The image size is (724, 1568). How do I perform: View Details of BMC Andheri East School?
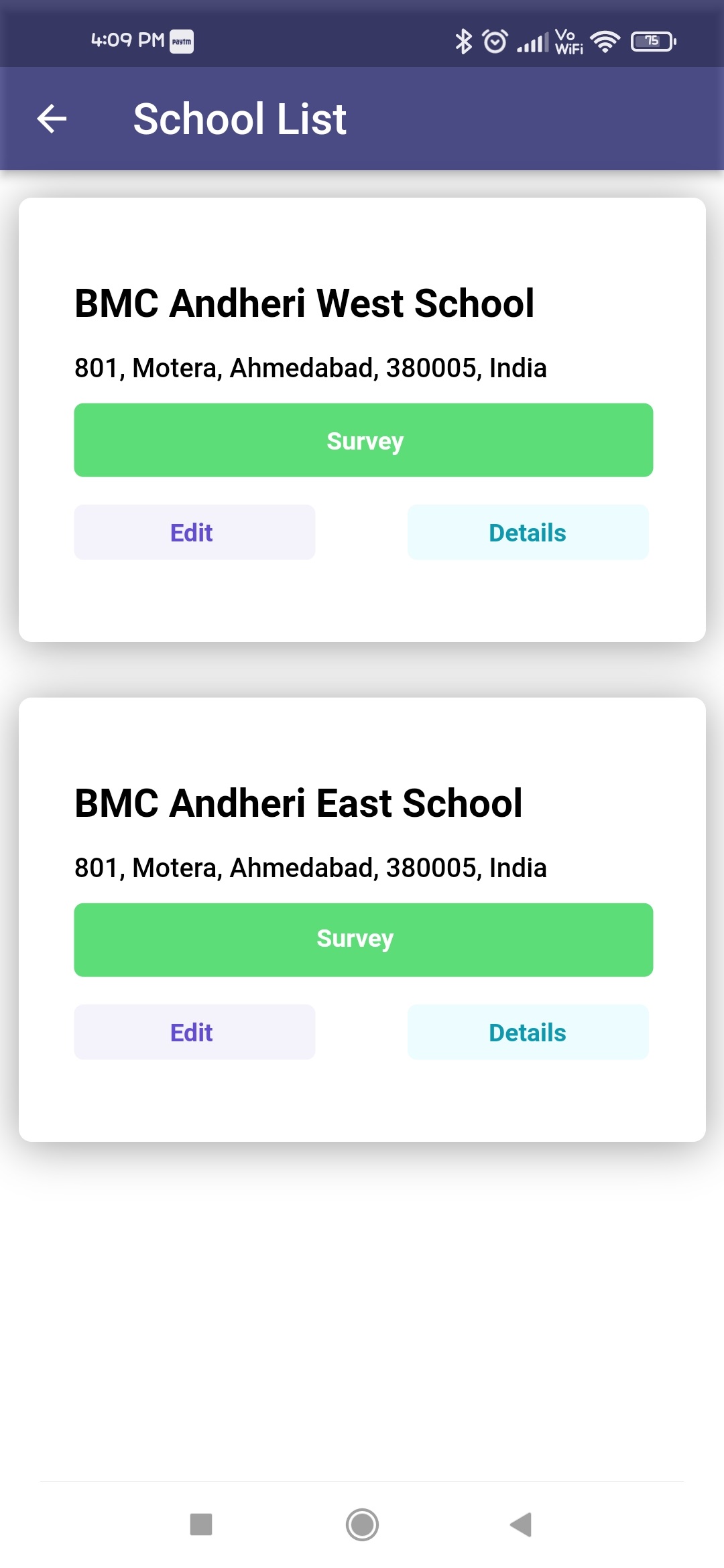coord(528,1033)
